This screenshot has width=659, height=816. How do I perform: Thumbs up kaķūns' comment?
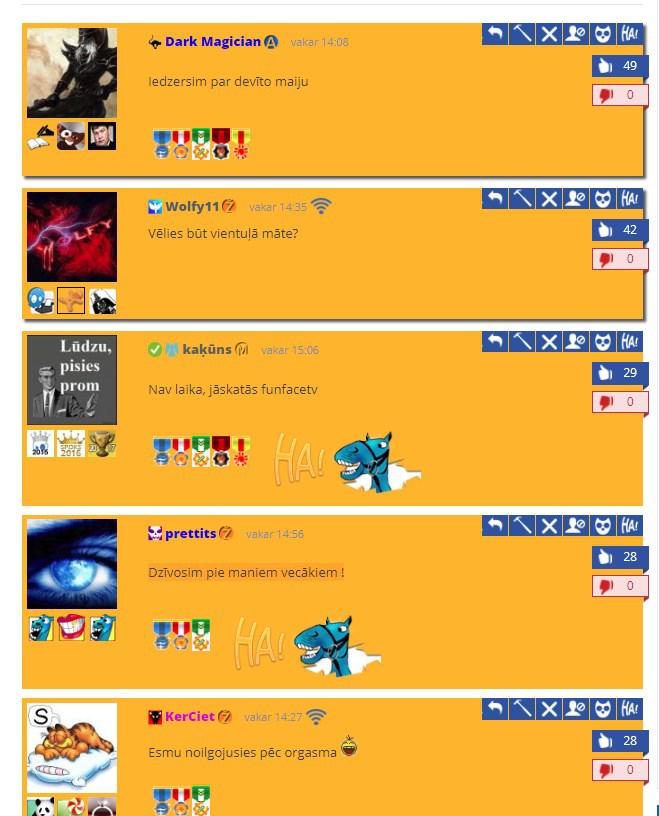tap(620, 373)
